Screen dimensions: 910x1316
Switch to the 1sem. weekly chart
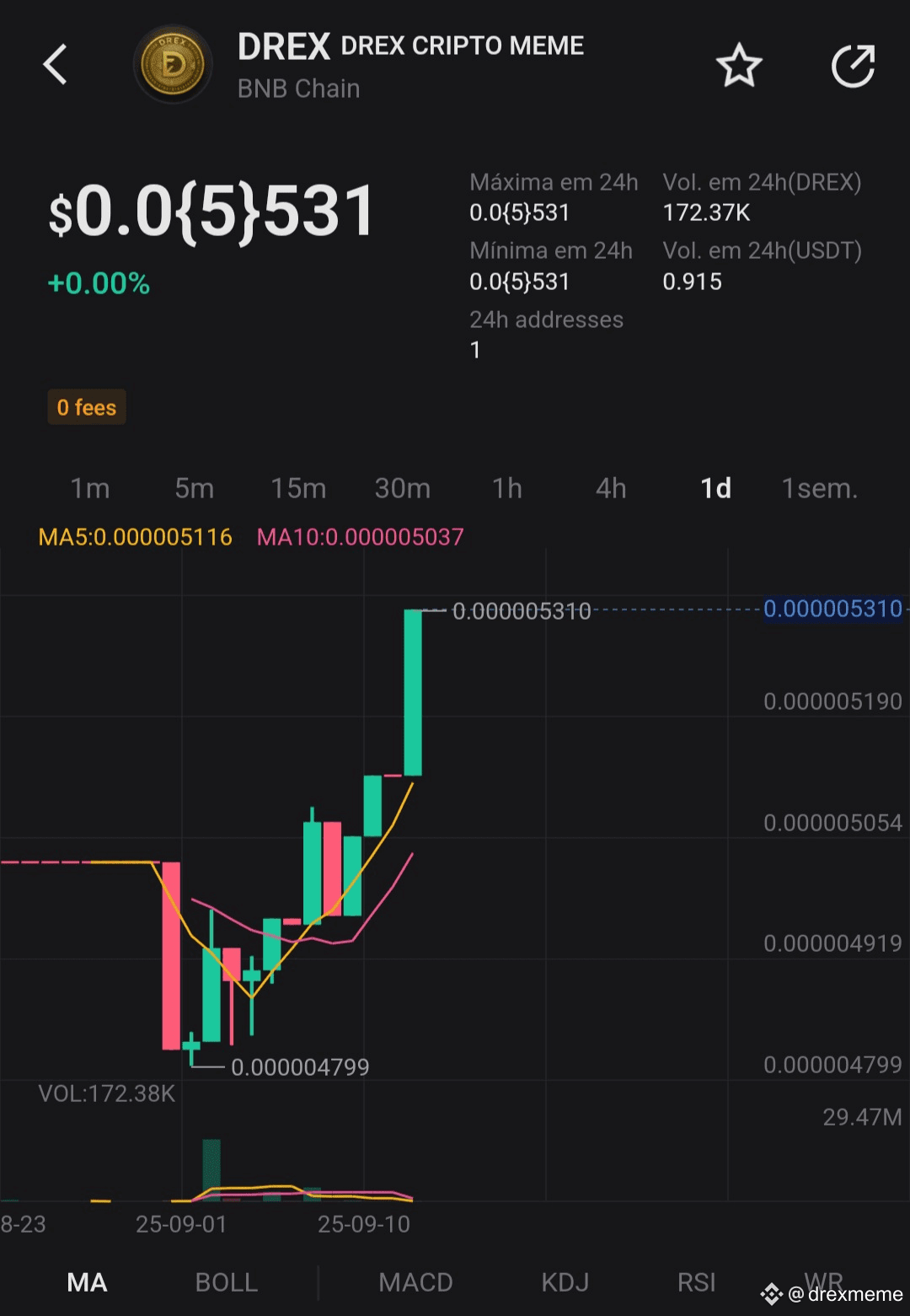819,488
